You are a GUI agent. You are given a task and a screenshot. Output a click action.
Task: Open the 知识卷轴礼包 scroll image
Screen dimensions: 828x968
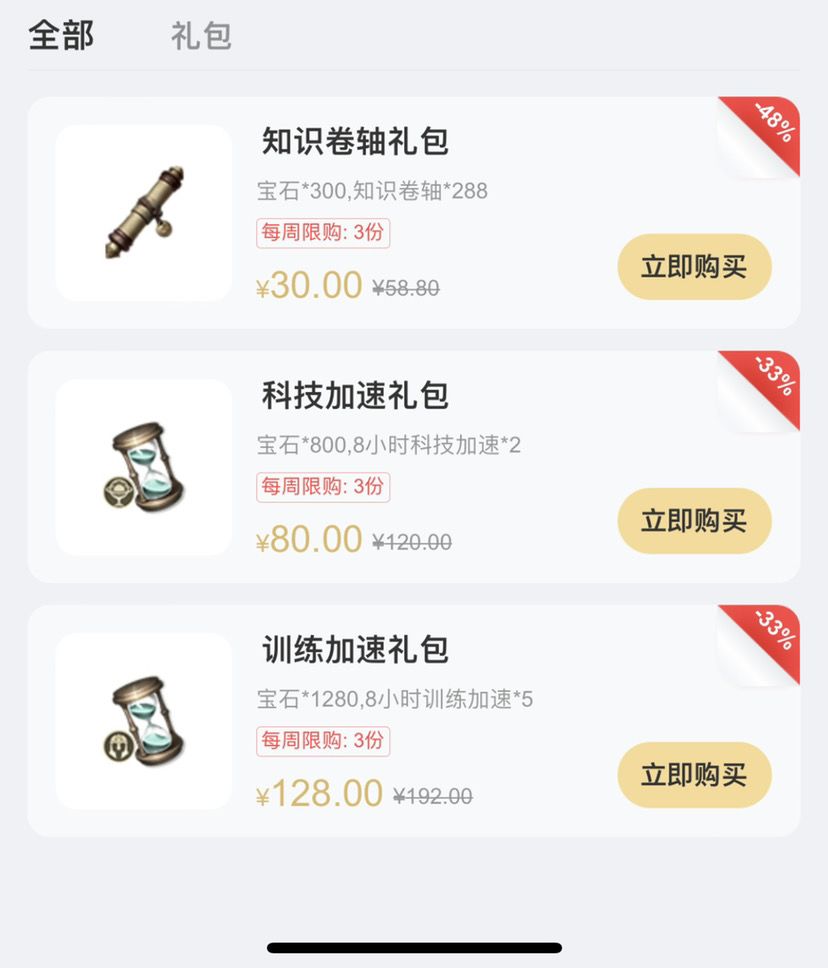143,213
